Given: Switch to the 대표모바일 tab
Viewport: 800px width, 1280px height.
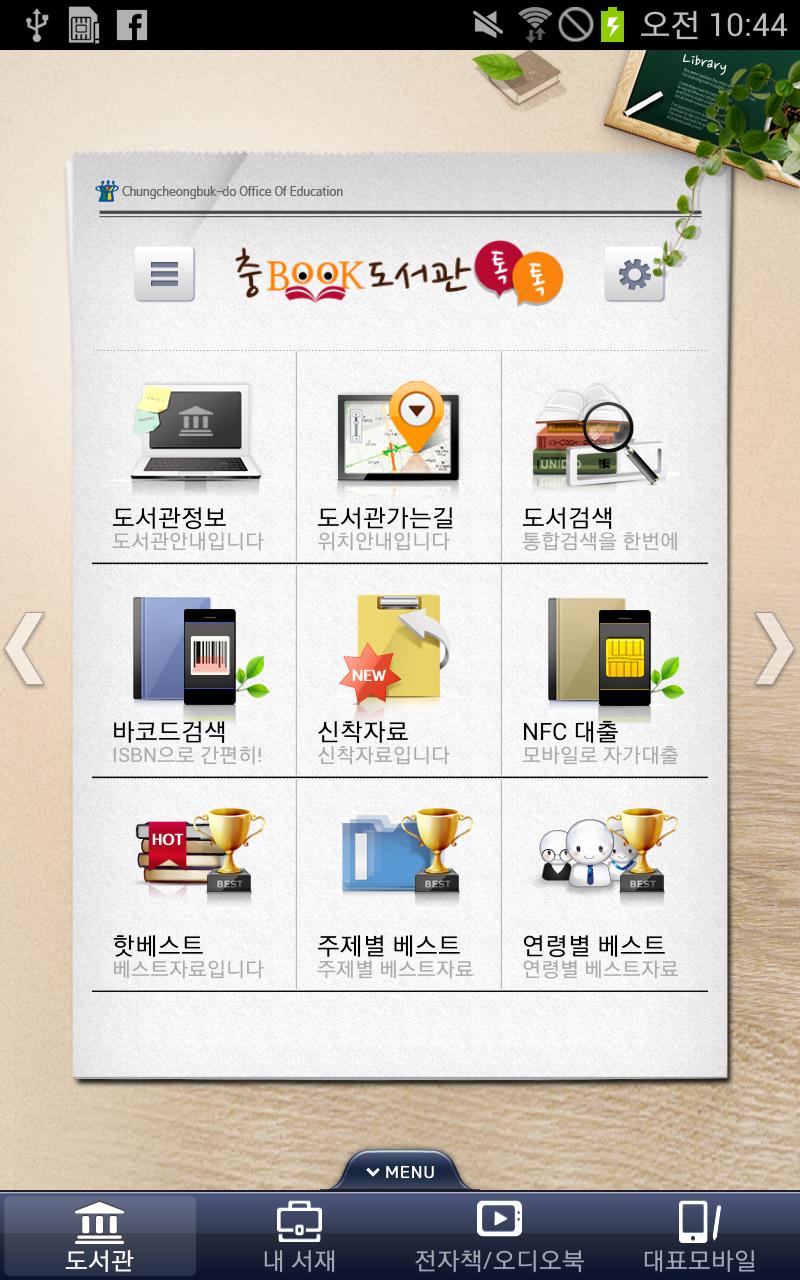Looking at the screenshot, I should [699, 1236].
